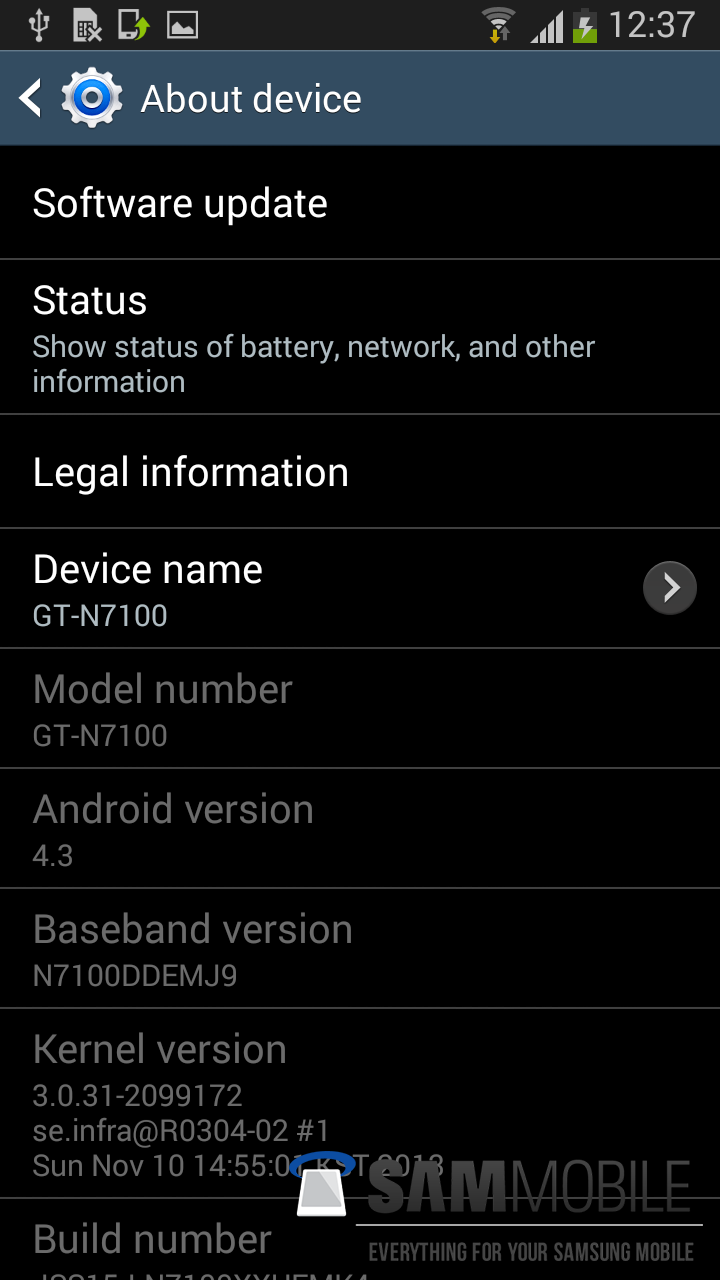
Task: Open Software update
Action: 360,204
